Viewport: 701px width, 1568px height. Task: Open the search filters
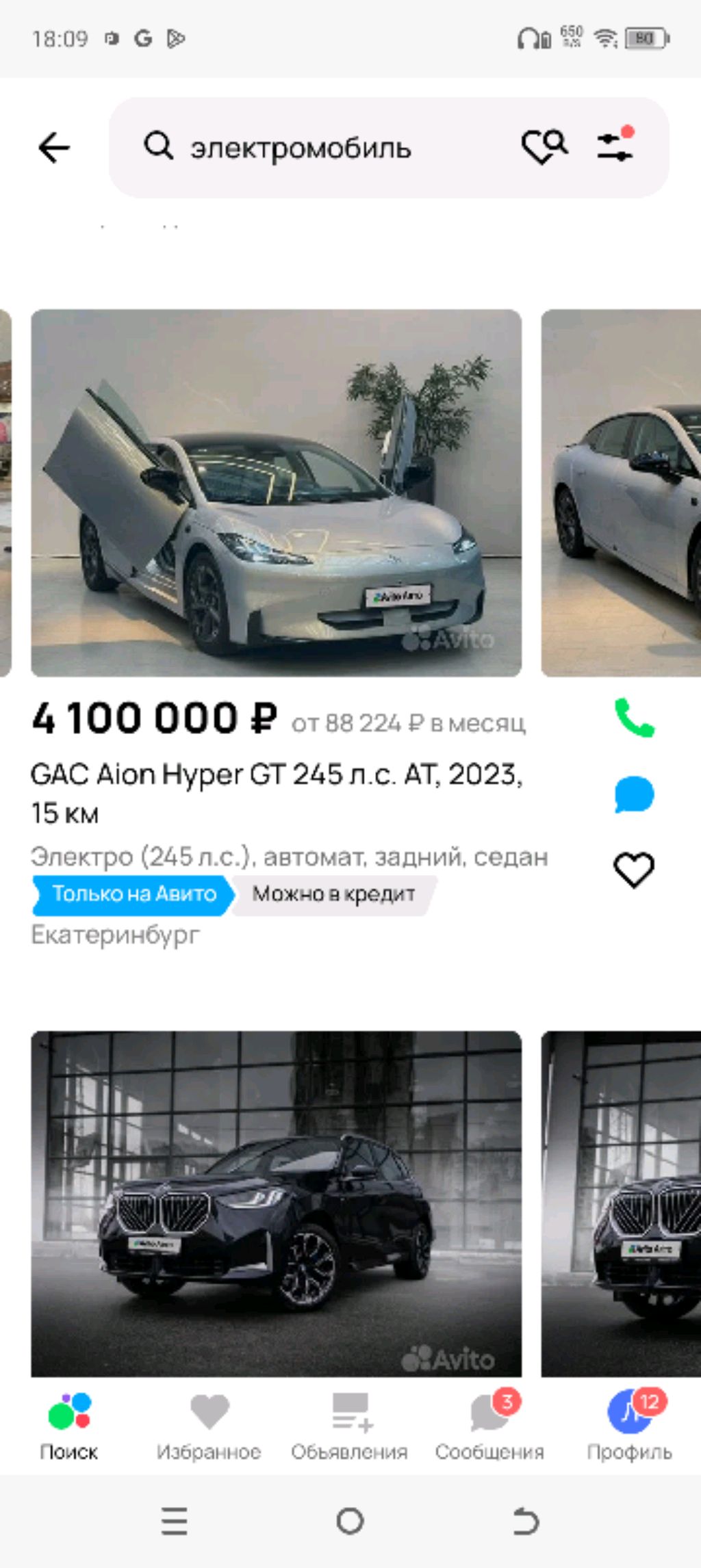point(615,146)
